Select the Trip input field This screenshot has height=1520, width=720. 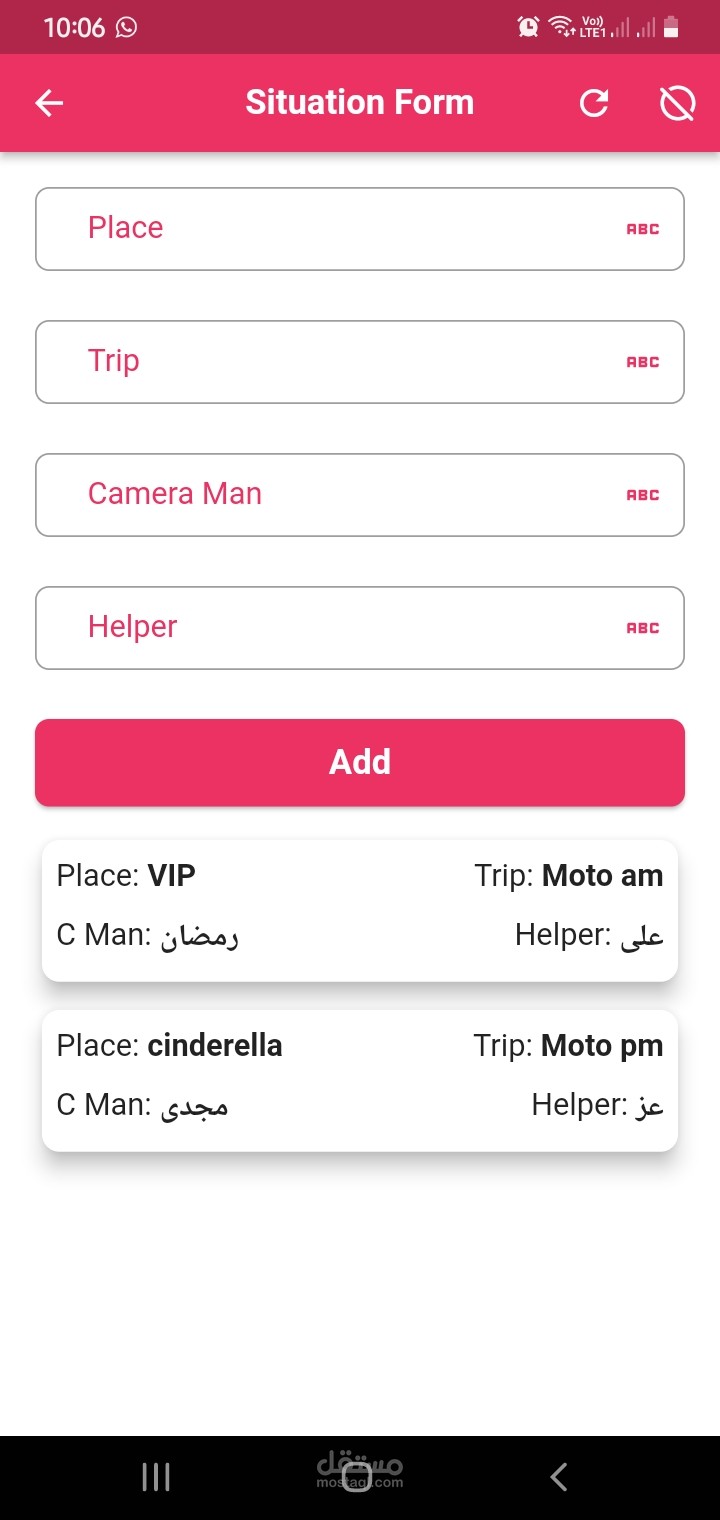[360, 362]
